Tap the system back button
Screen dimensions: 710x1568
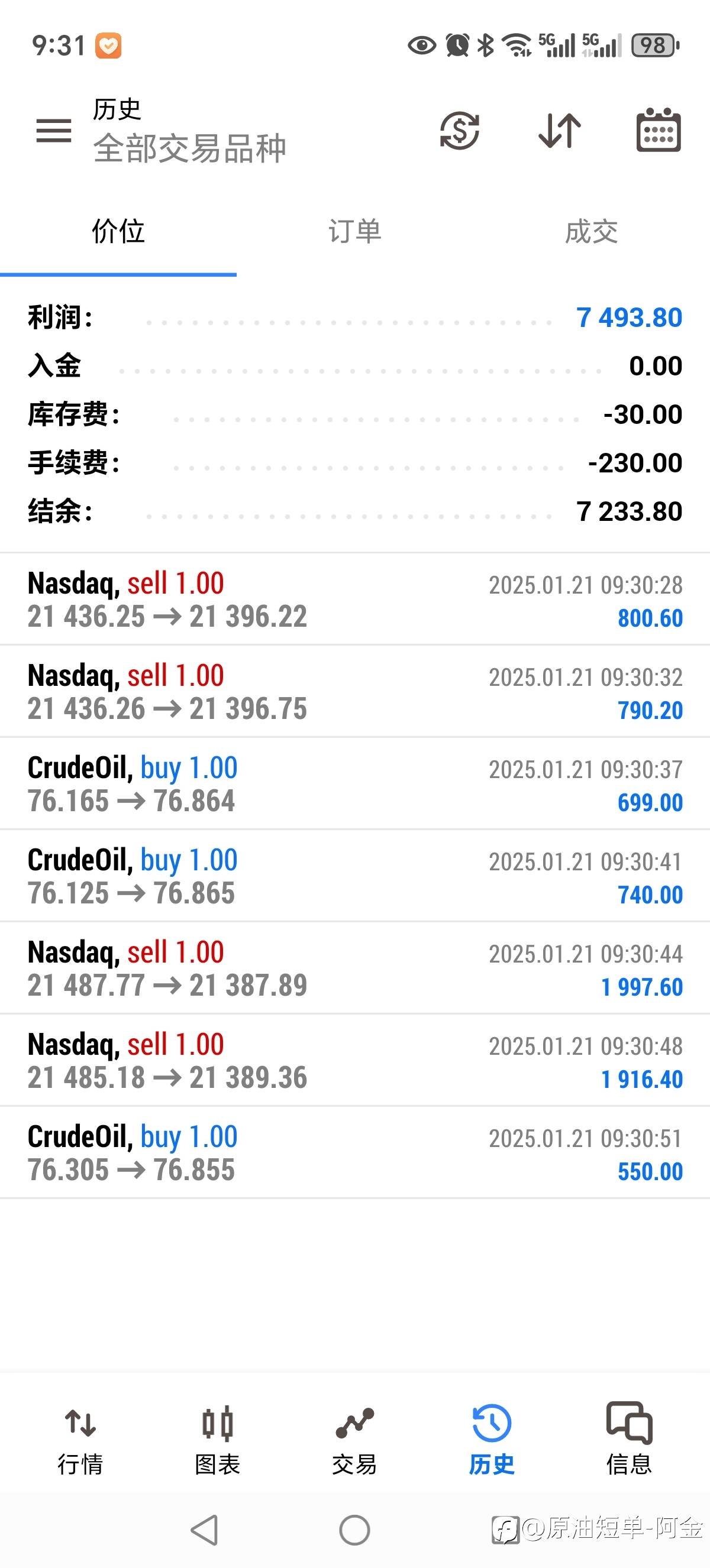coord(205,1530)
